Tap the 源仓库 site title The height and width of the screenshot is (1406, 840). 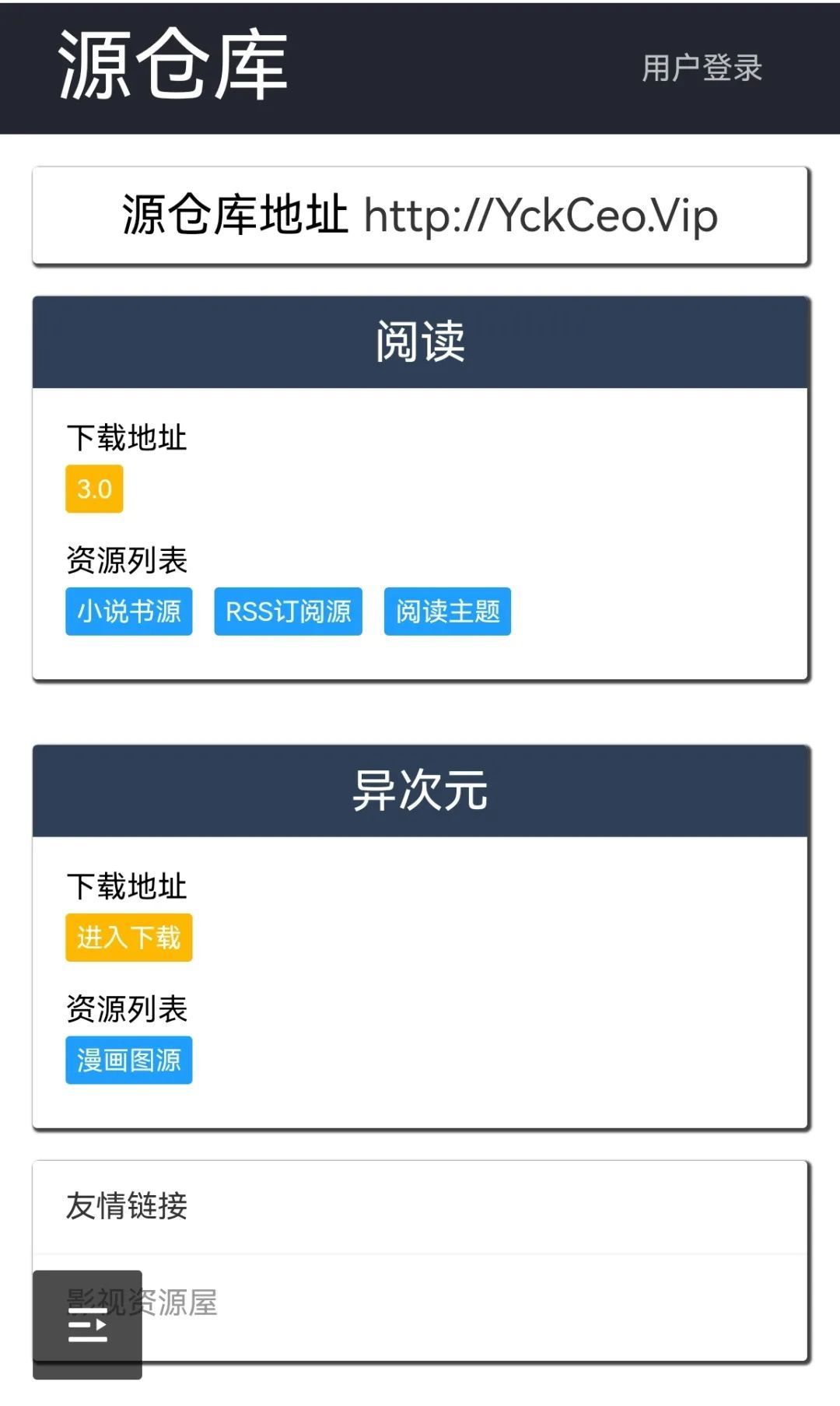(173, 65)
